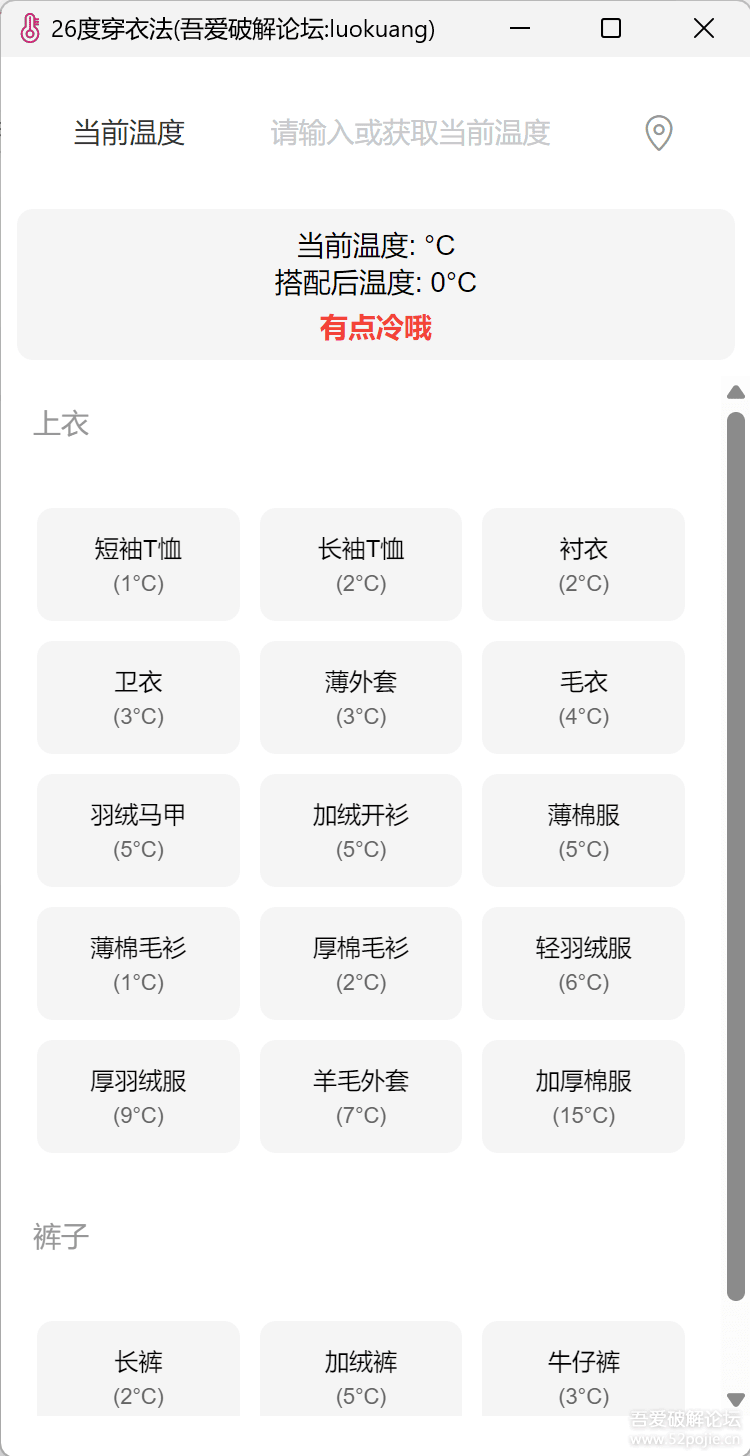Choose 衬衣 (2°C)
Image resolution: width=750 pixels, height=1456 pixels.
pos(583,564)
